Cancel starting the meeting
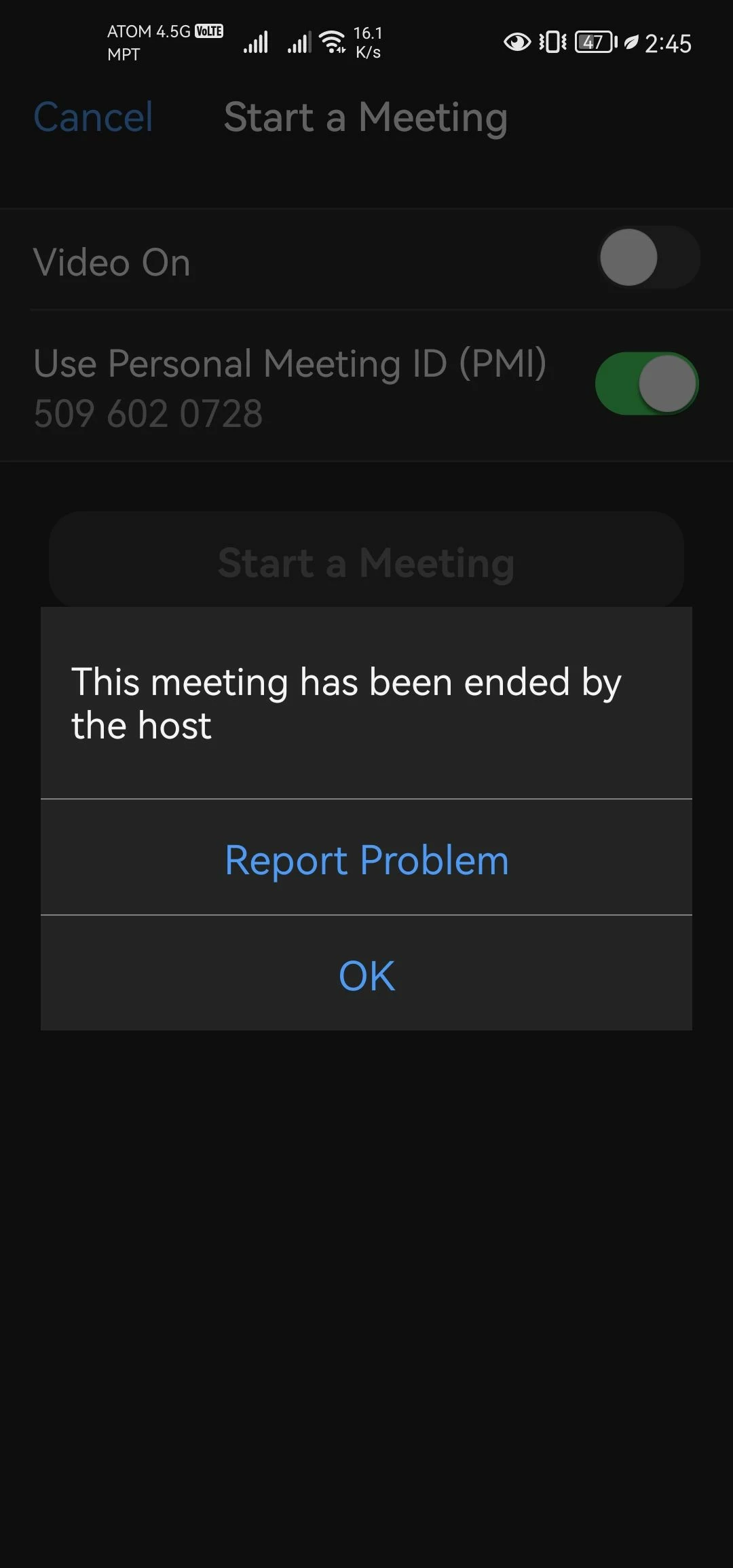The height and width of the screenshot is (1568, 733). (94, 117)
